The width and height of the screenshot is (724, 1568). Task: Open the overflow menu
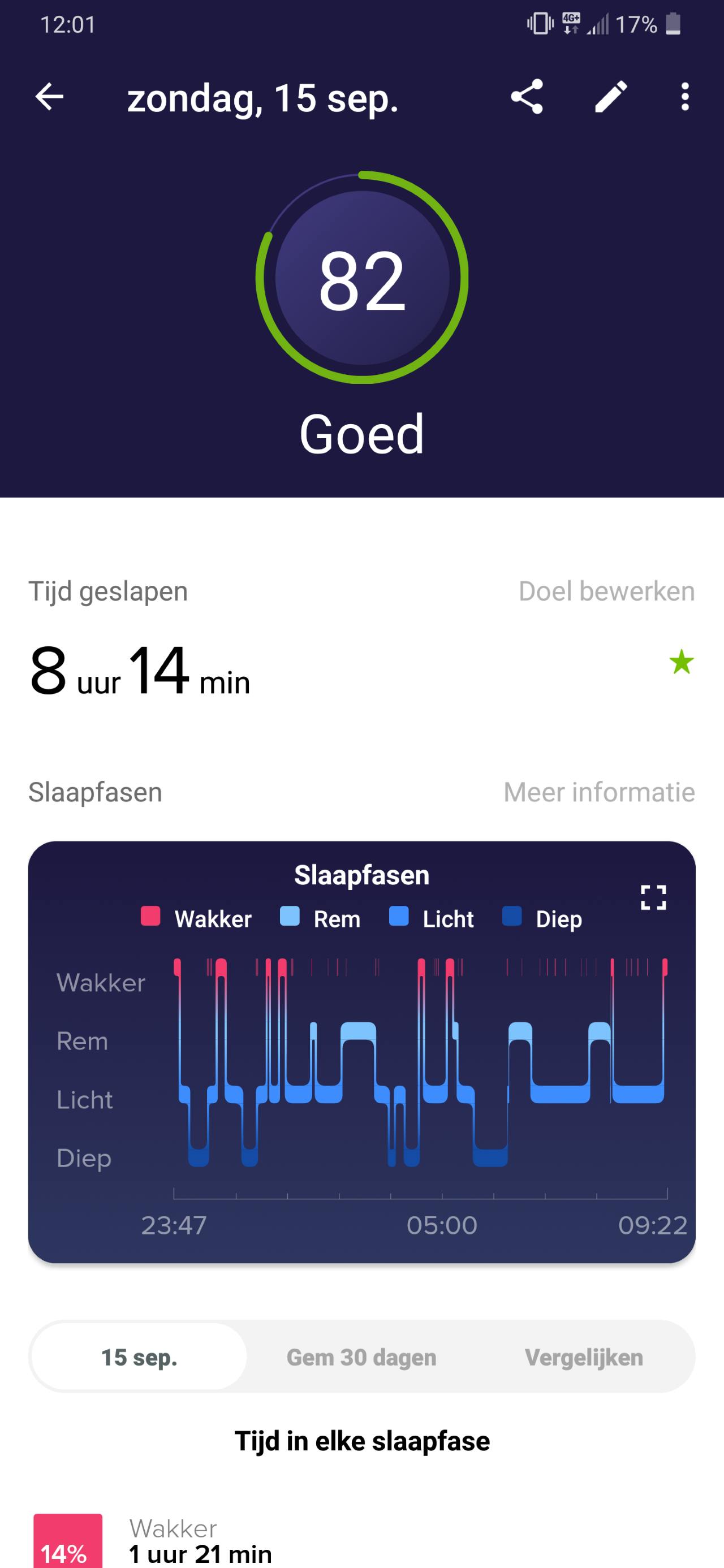click(x=685, y=97)
